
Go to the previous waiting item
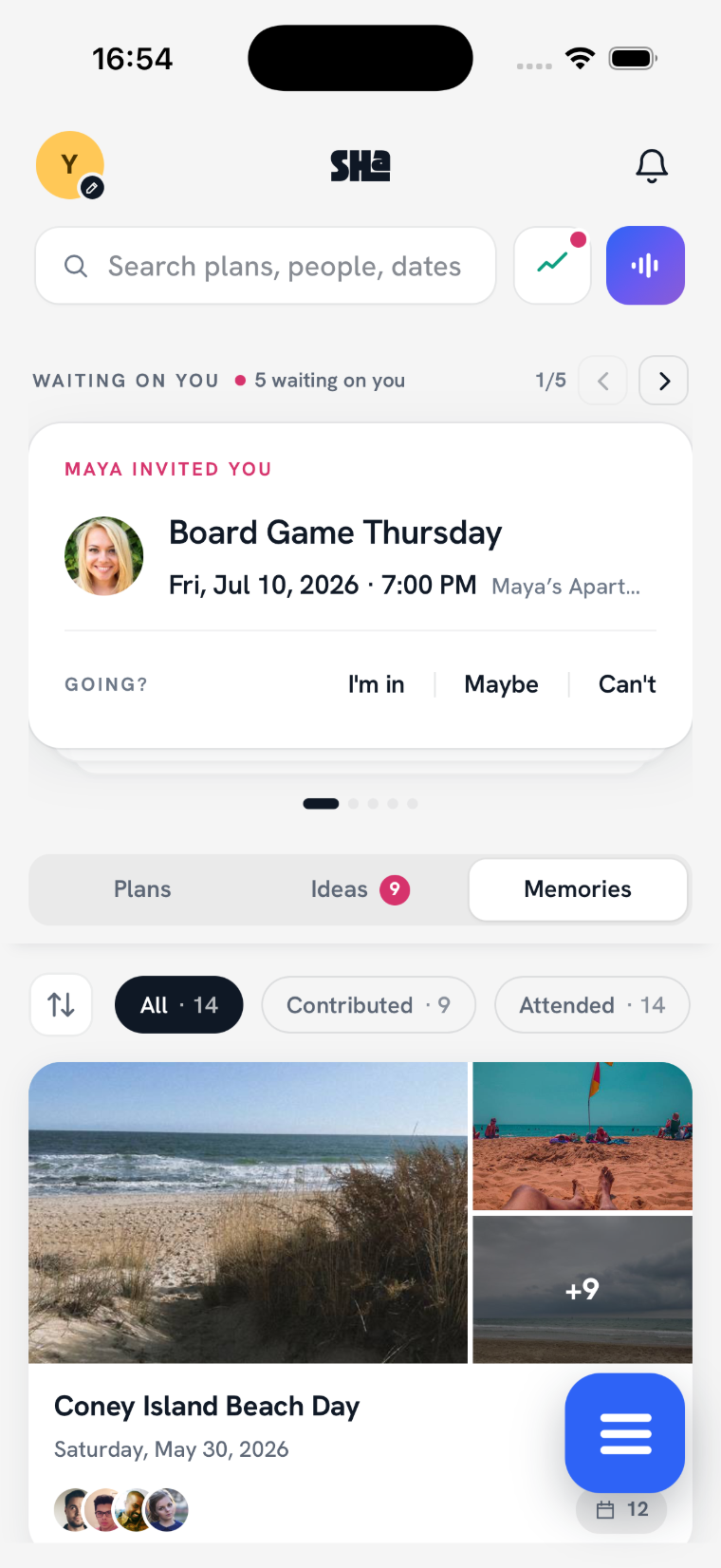click(x=603, y=381)
